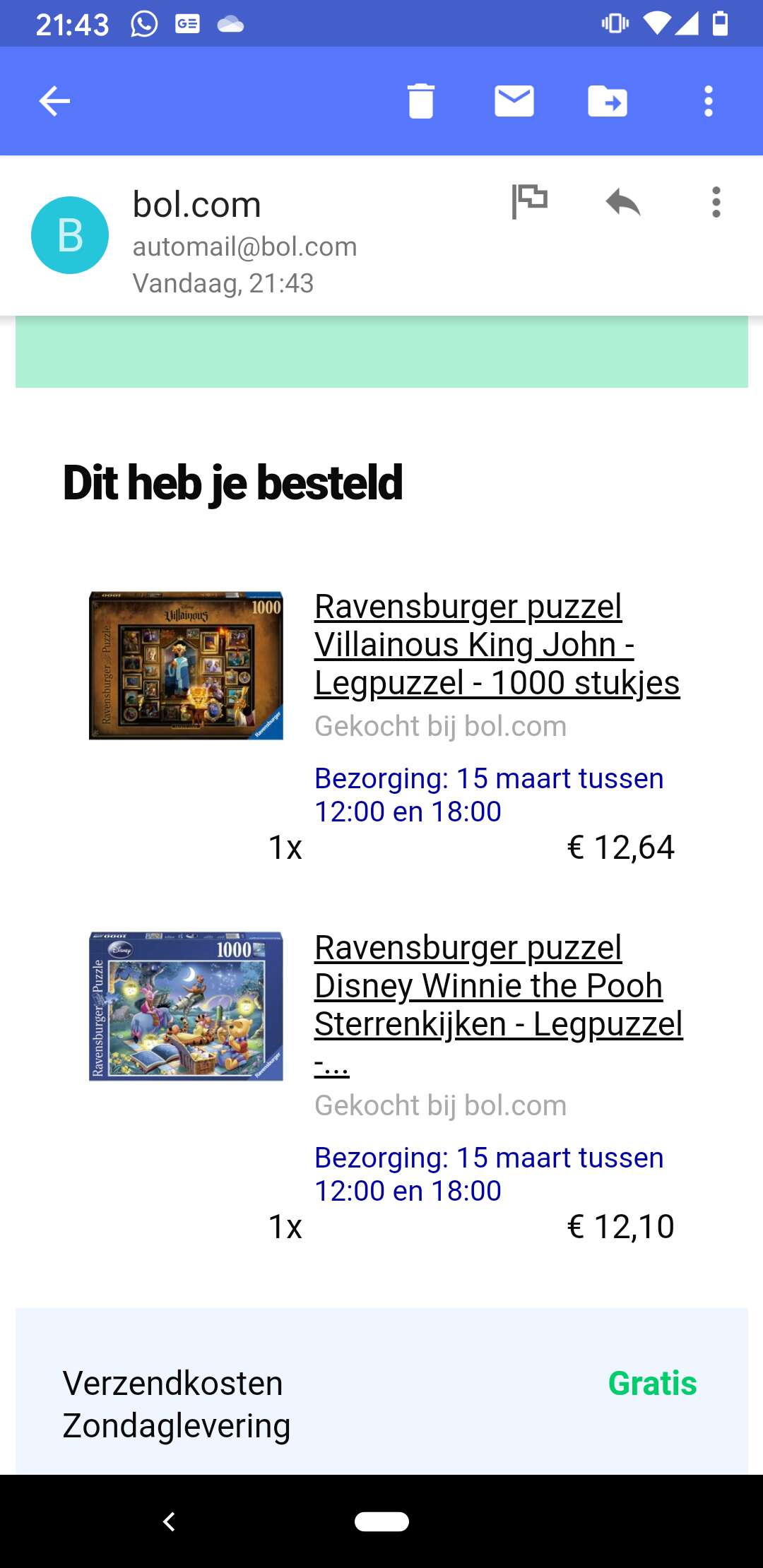
Task: Tap the system back button
Action: coord(169,1521)
